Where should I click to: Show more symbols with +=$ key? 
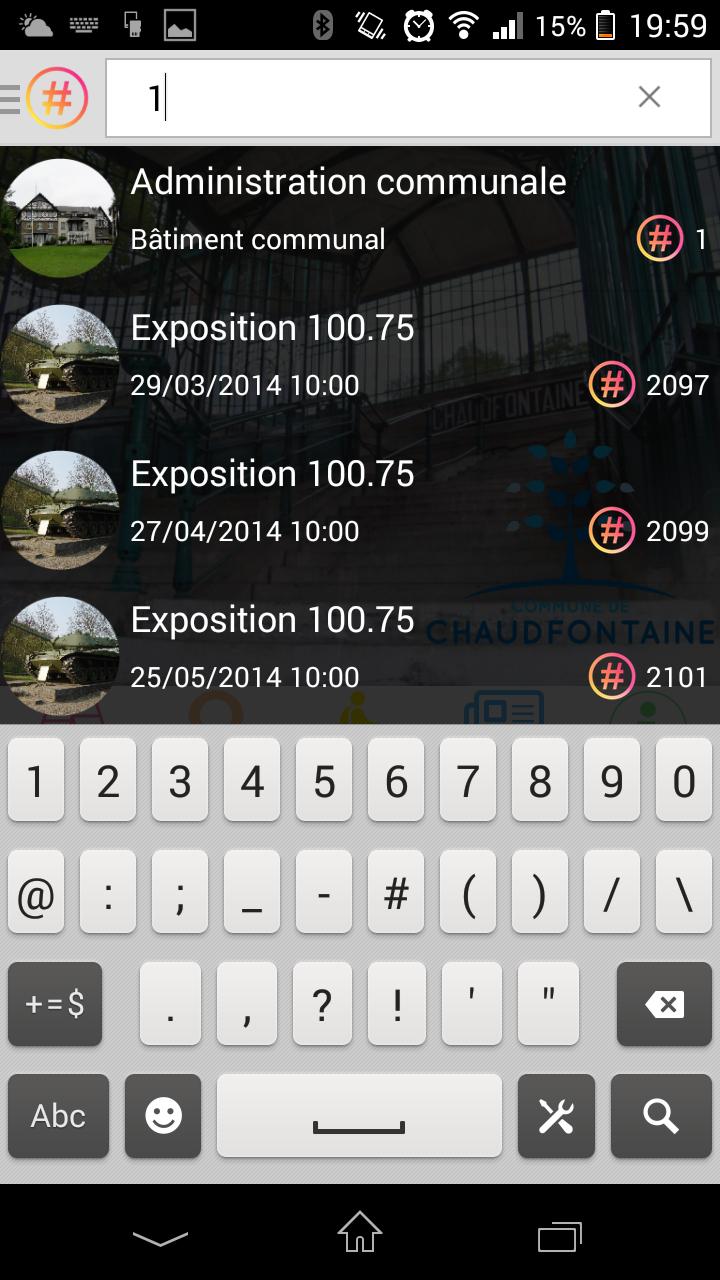tap(55, 1004)
